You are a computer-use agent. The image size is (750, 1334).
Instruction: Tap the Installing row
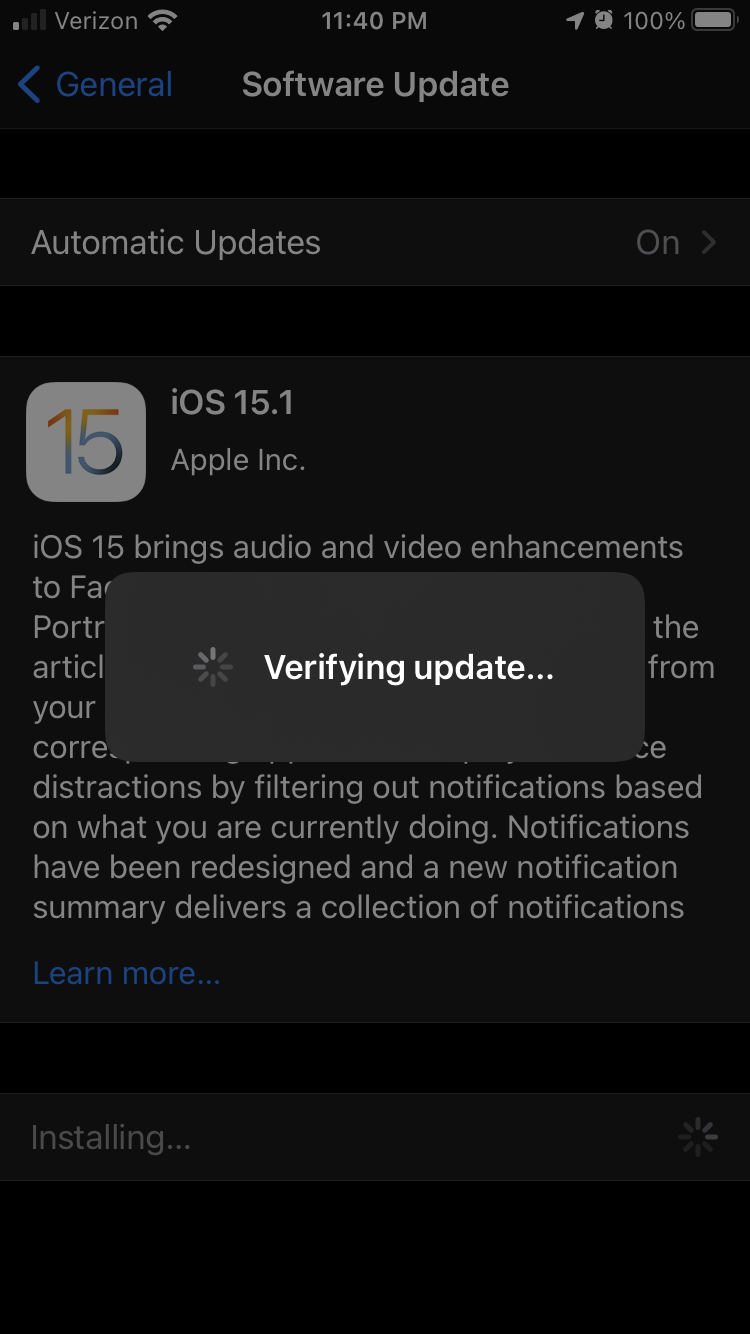pos(375,1136)
